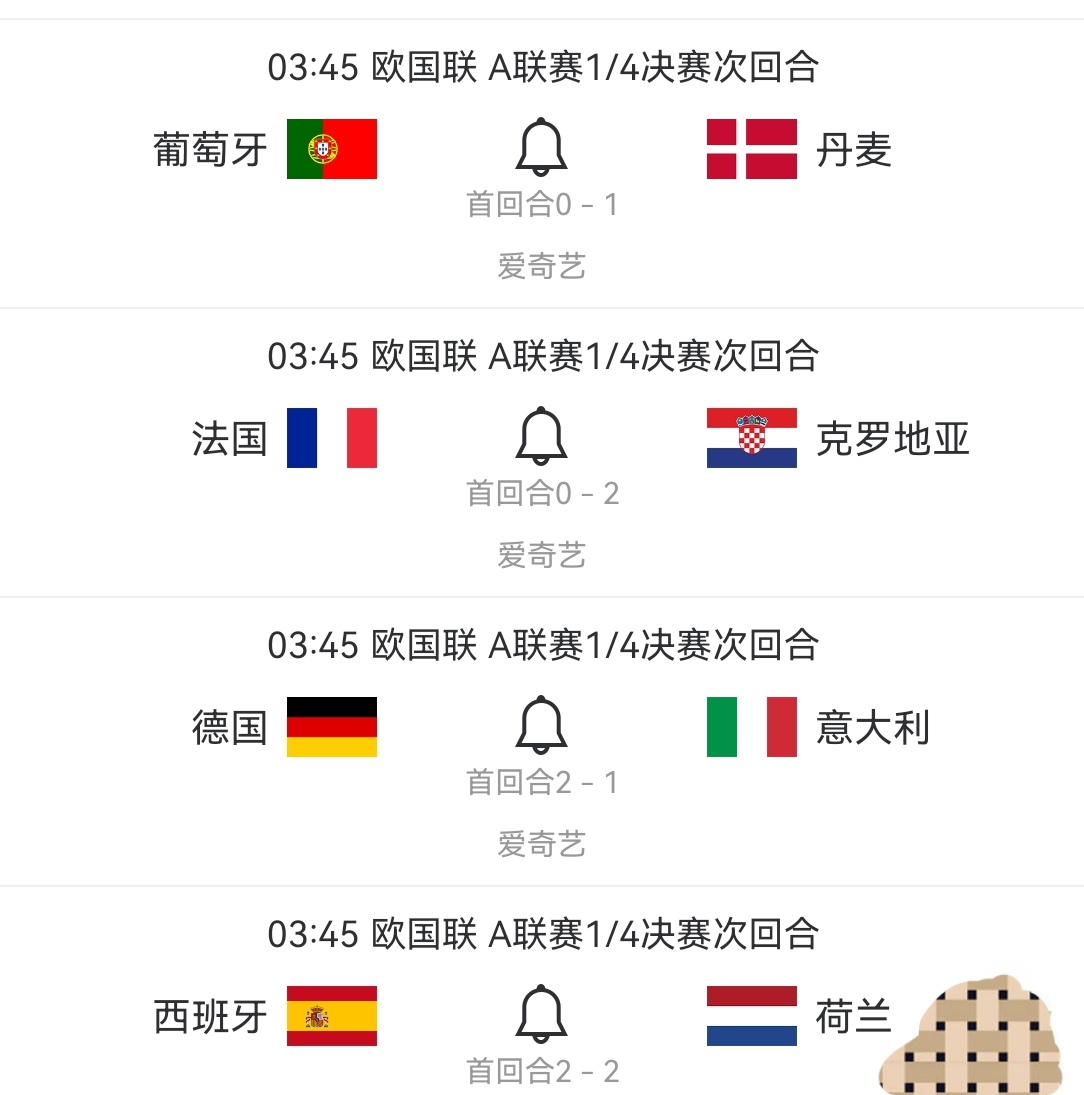Open the 爱奇艺 link under 葡萄牙 vs 丹麦
This screenshot has height=1095, width=1084.
[x=541, y=265]
